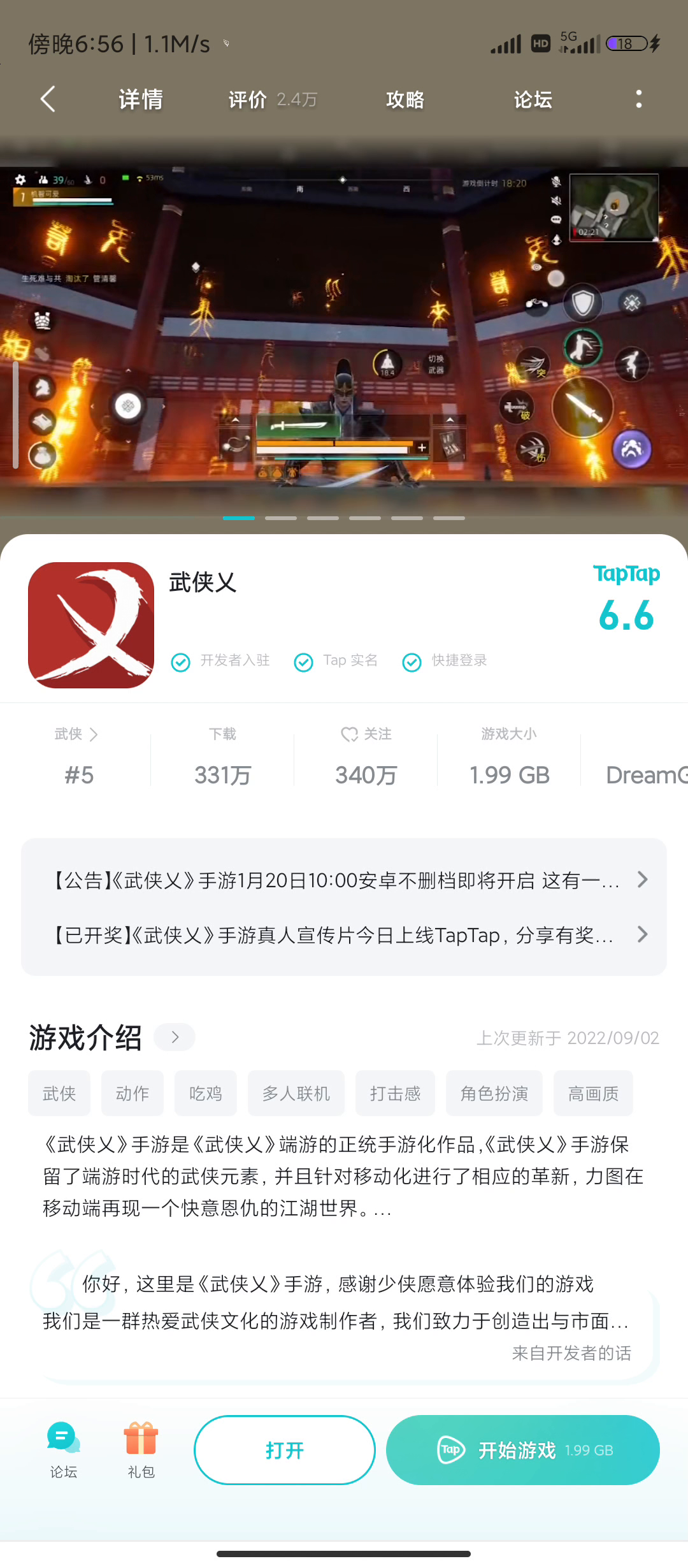Screen dimensions: 688x1568
Task: Tap the 打击感 tag chip
Action: (395, 1093)
